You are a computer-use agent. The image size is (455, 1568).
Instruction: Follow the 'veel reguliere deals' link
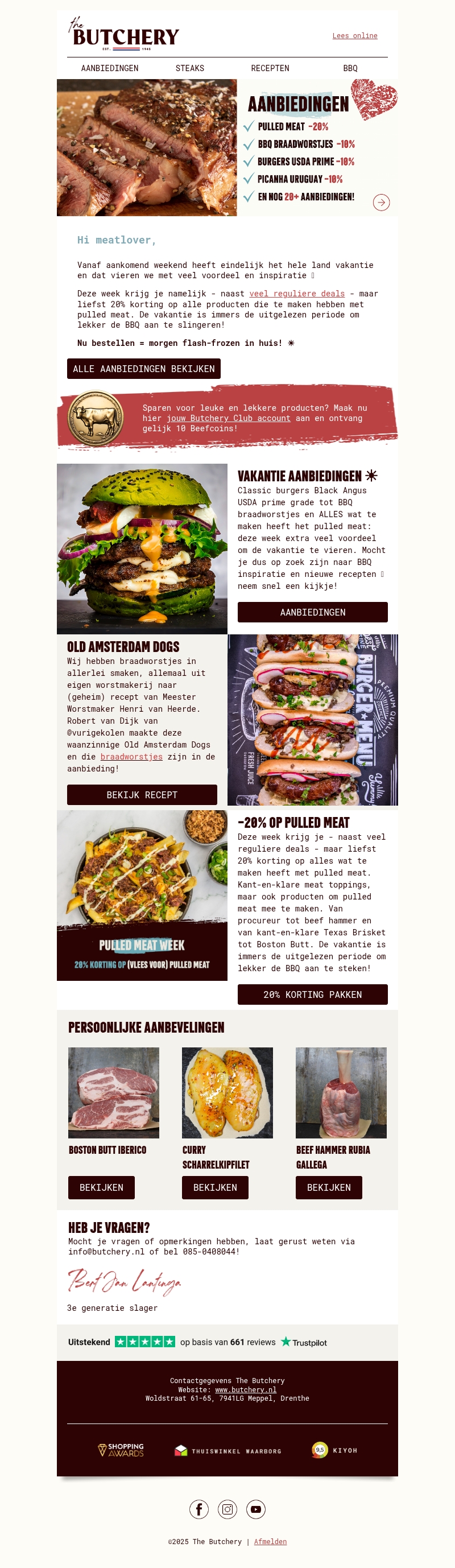point(297,294)
